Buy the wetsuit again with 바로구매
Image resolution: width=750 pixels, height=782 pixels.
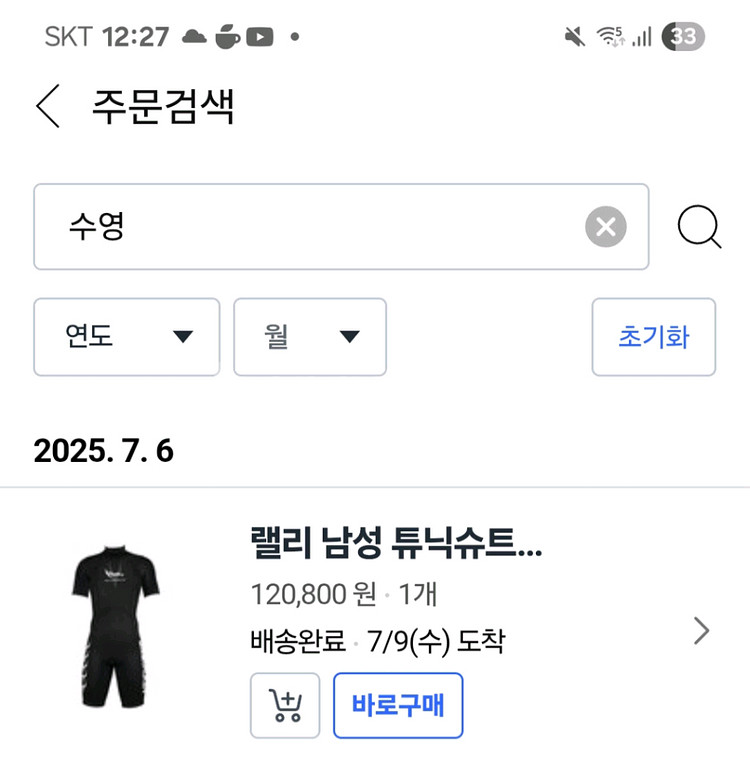coord(398,705)
